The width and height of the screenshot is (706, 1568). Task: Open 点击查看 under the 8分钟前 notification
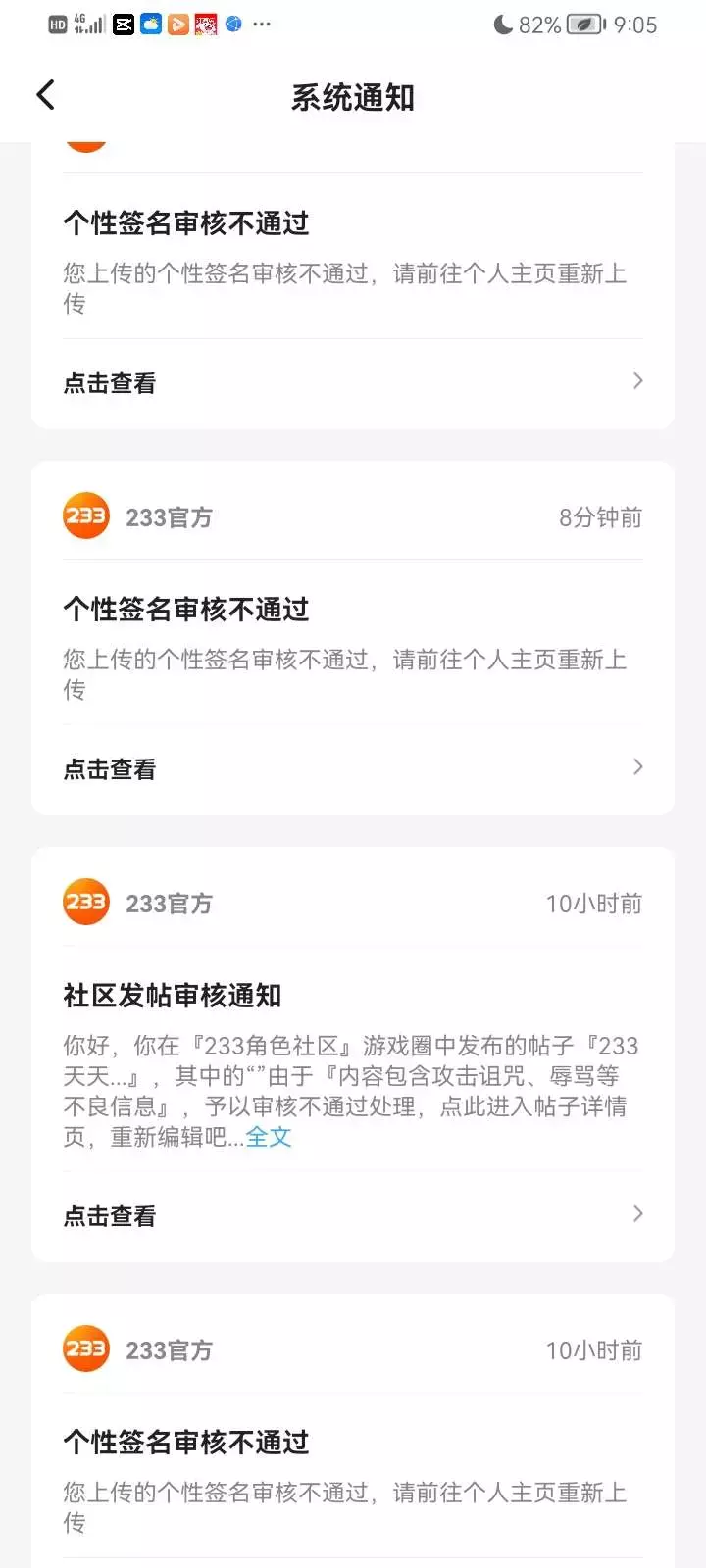tap(353, 769)
